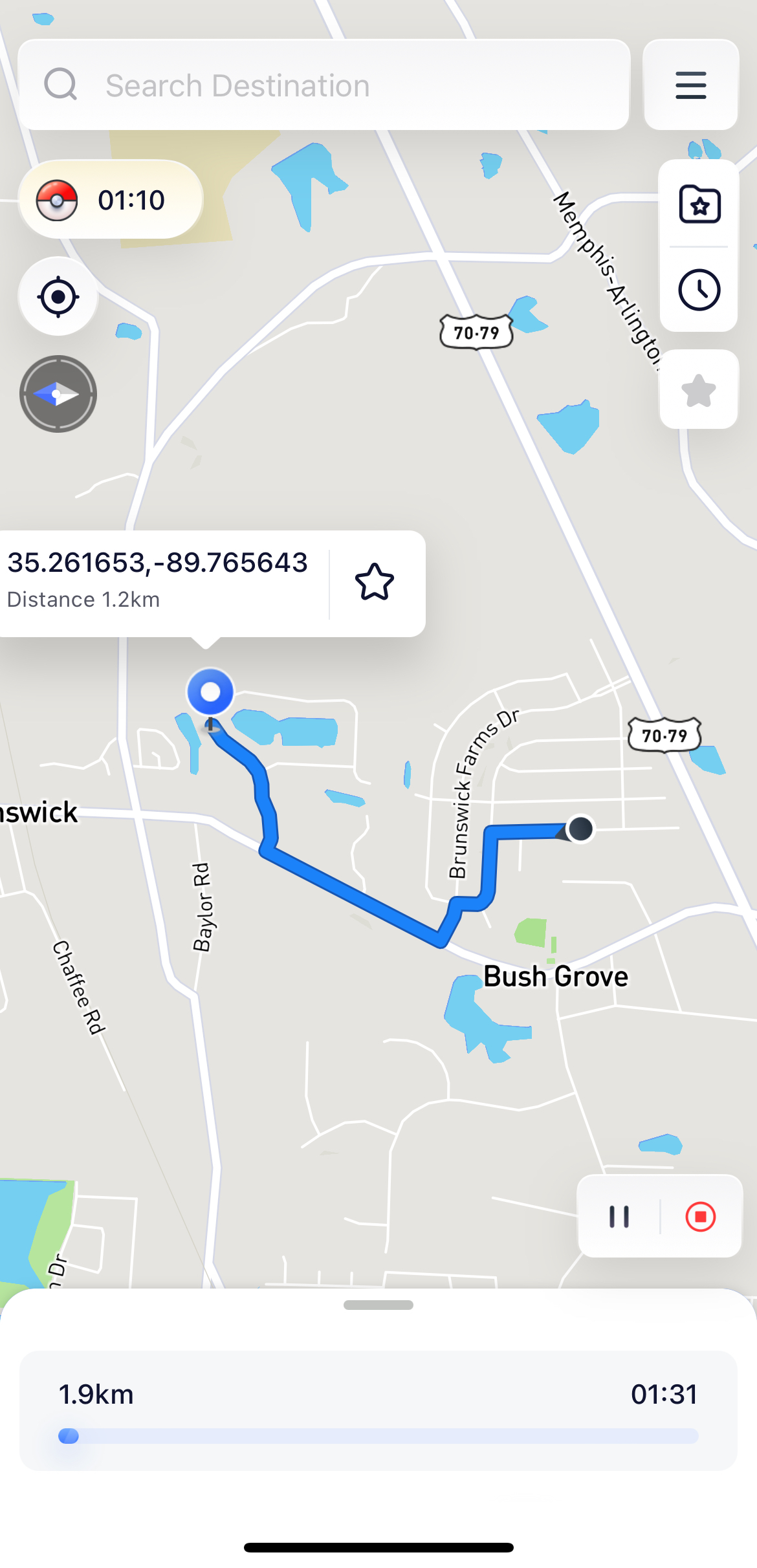Viewport: 757px width, 1568px height.
Task: View location history via clock icon
Action: coord(699,289)
